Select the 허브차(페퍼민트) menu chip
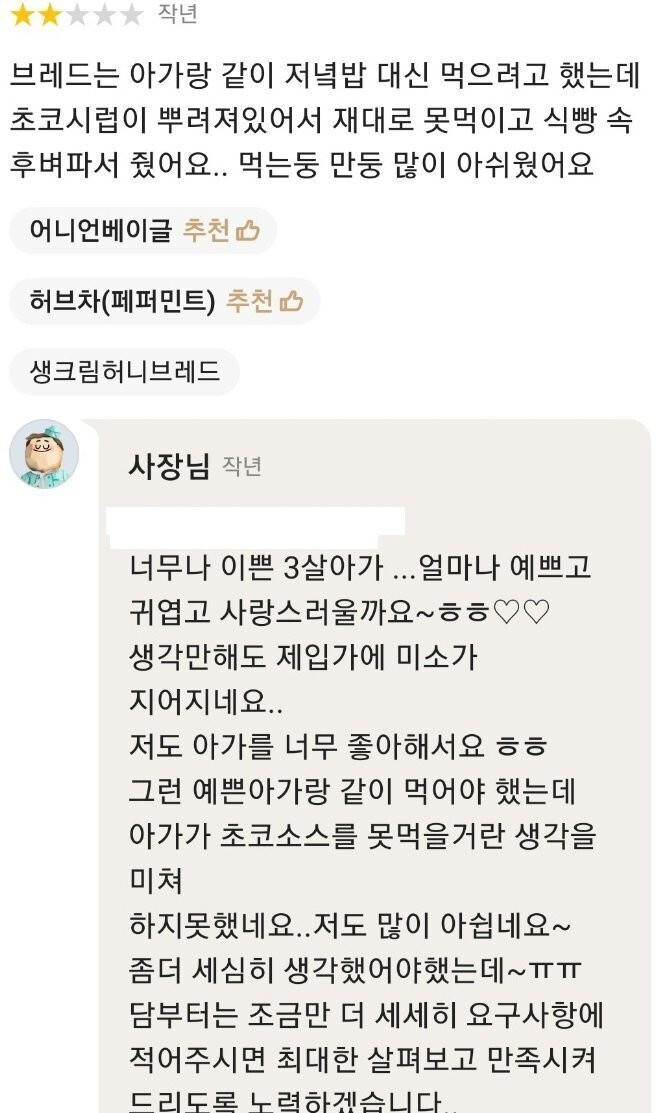Screen dimensions: 666x1113 click(165, 301)
